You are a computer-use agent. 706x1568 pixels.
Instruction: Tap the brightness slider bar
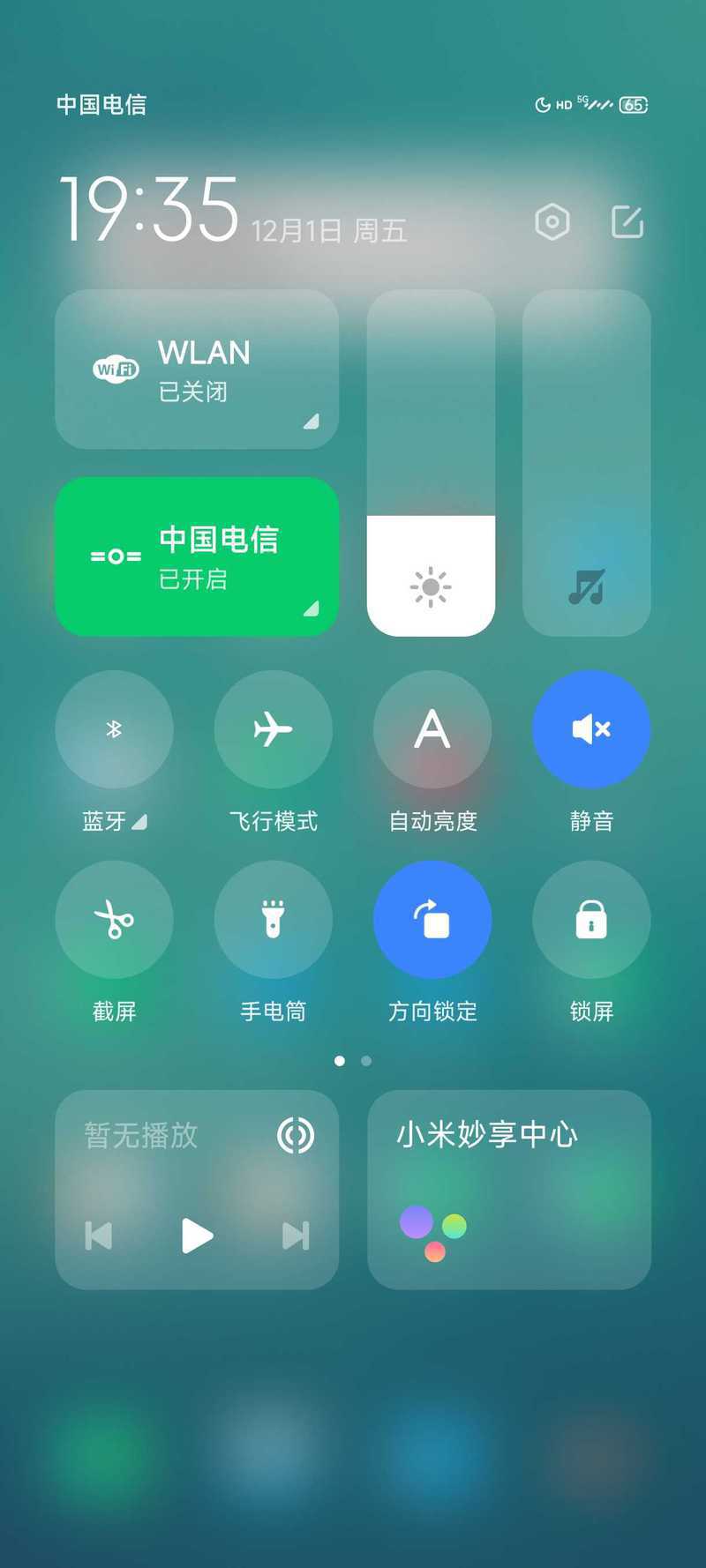(431, 463)
